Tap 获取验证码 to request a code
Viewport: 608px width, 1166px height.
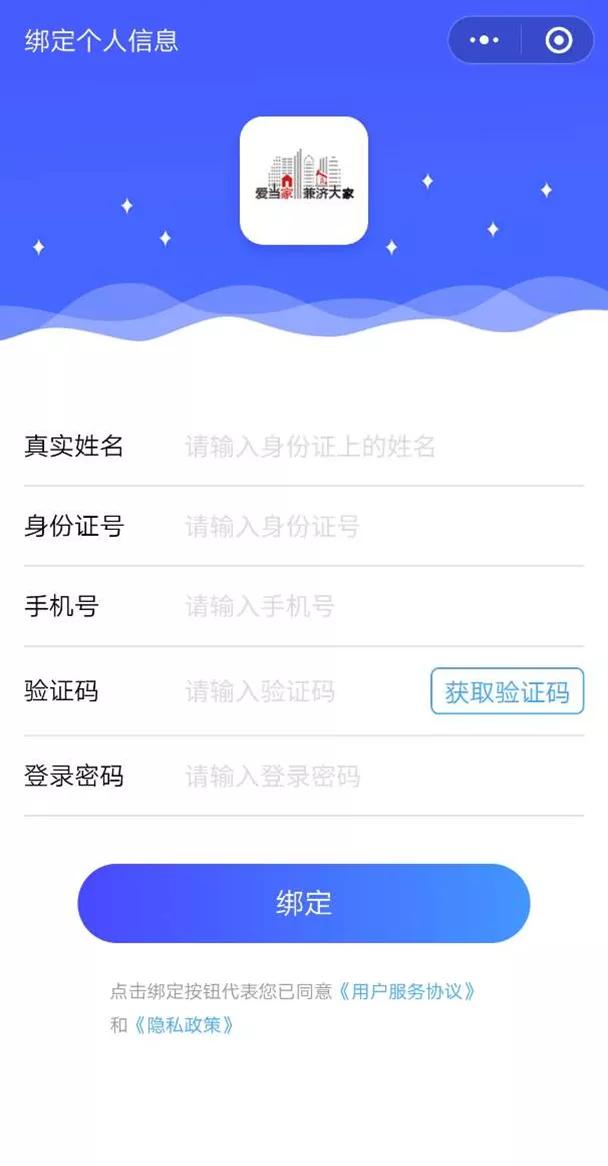(507, 692)
